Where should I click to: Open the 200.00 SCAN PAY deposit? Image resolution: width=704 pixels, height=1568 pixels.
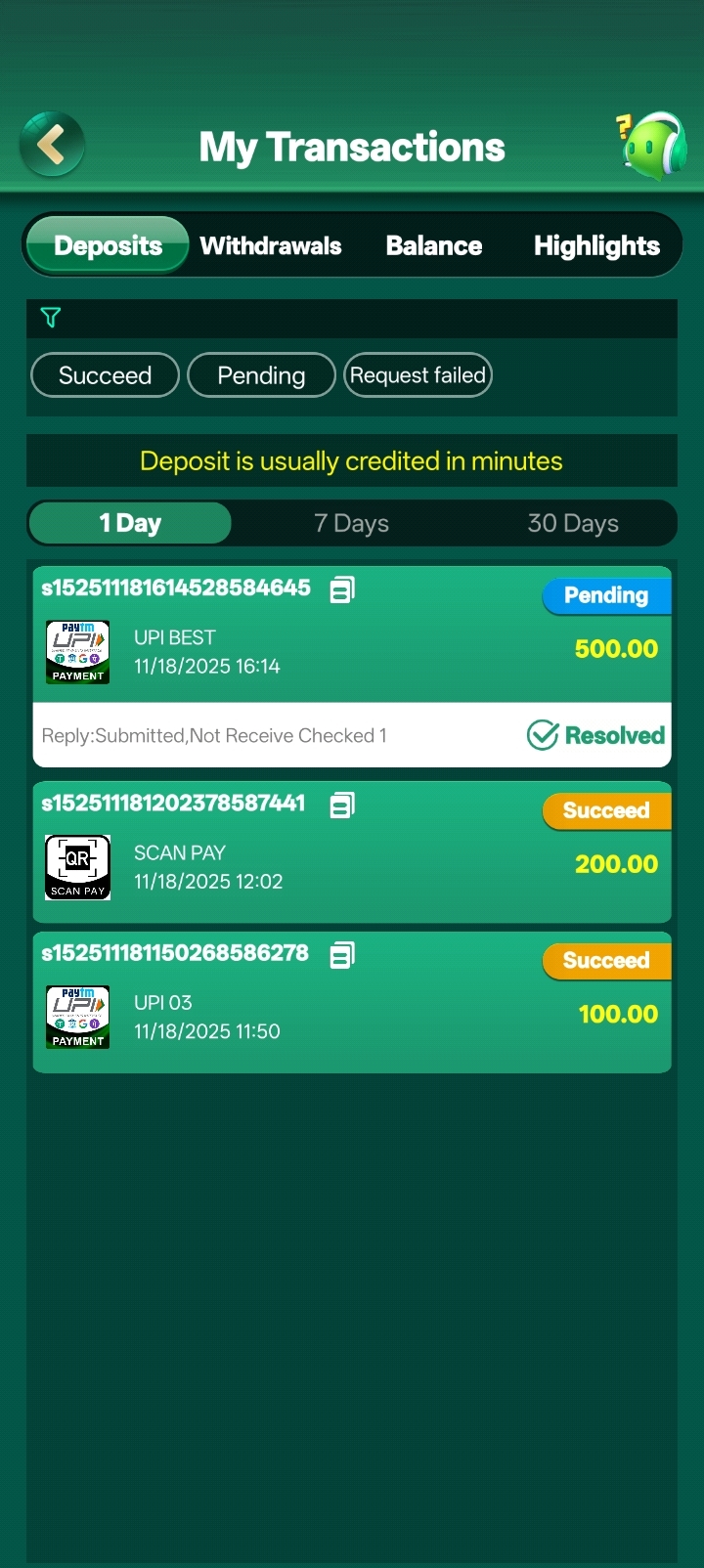pyautogui.click(x=352, y=867)
